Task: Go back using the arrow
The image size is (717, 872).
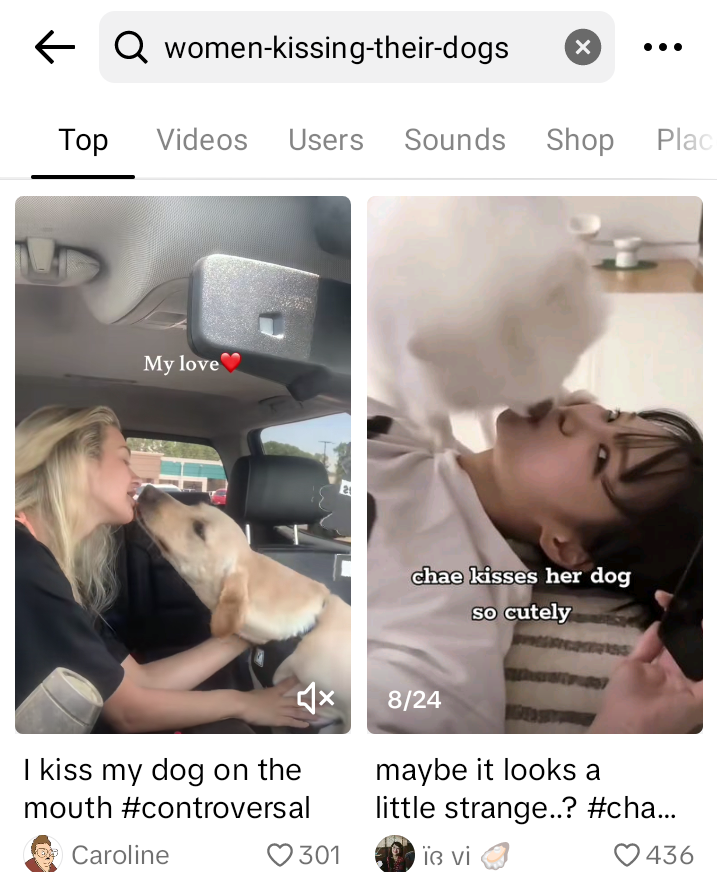Action: (x=55, y=47)
